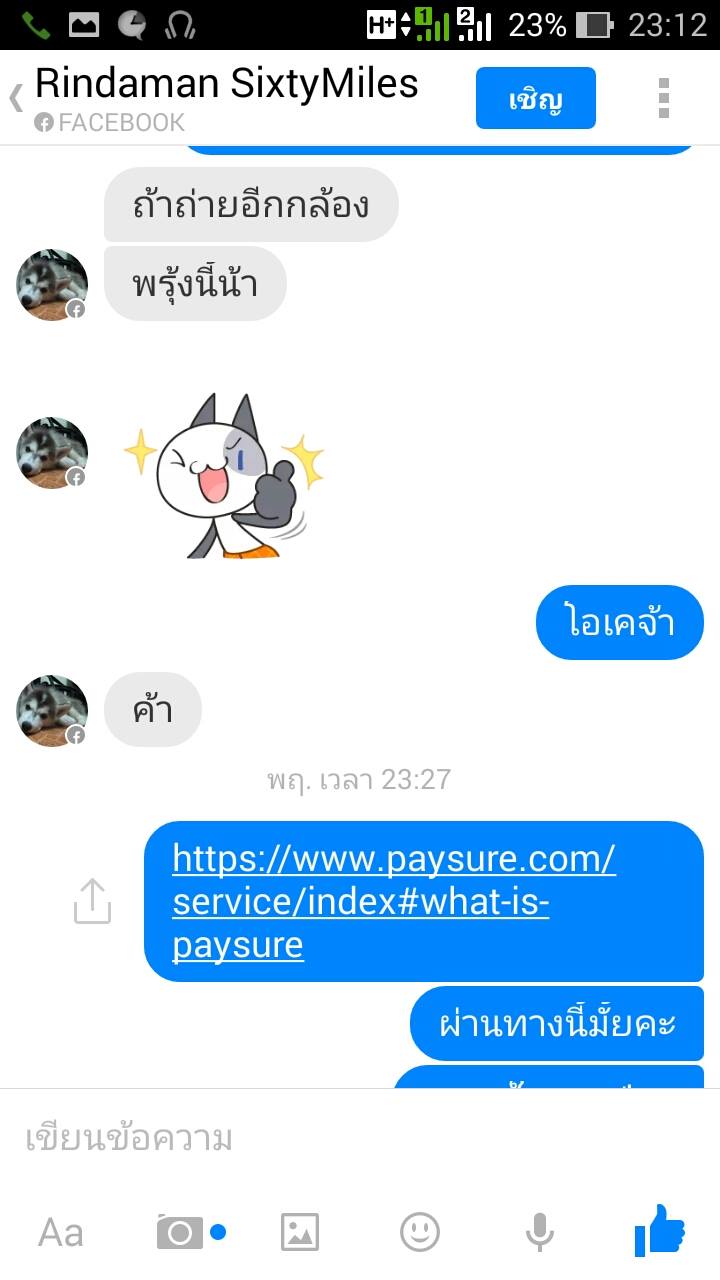Send a thumbs-up like
The width and height of the screenshot is (720, 1280).
click(660, 1230)
